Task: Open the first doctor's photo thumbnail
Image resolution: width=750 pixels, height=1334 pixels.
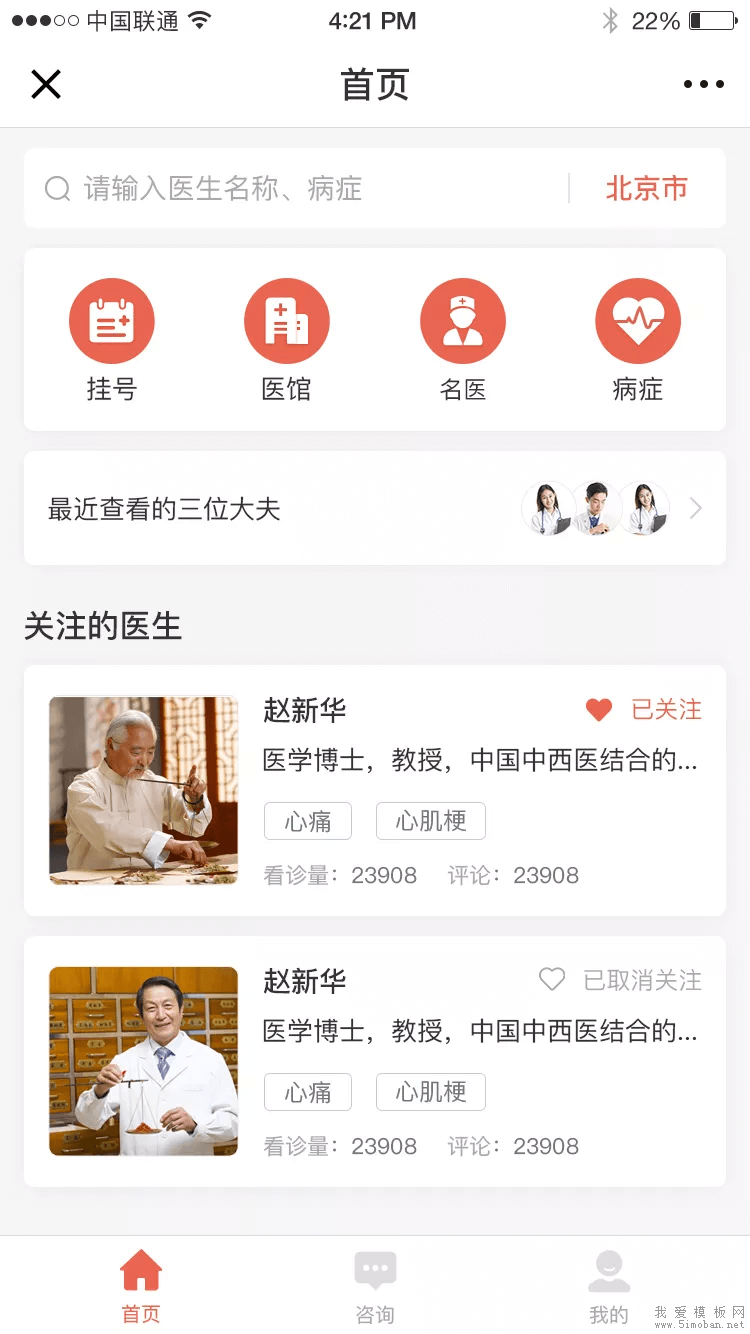Action: tap(143, 790)
